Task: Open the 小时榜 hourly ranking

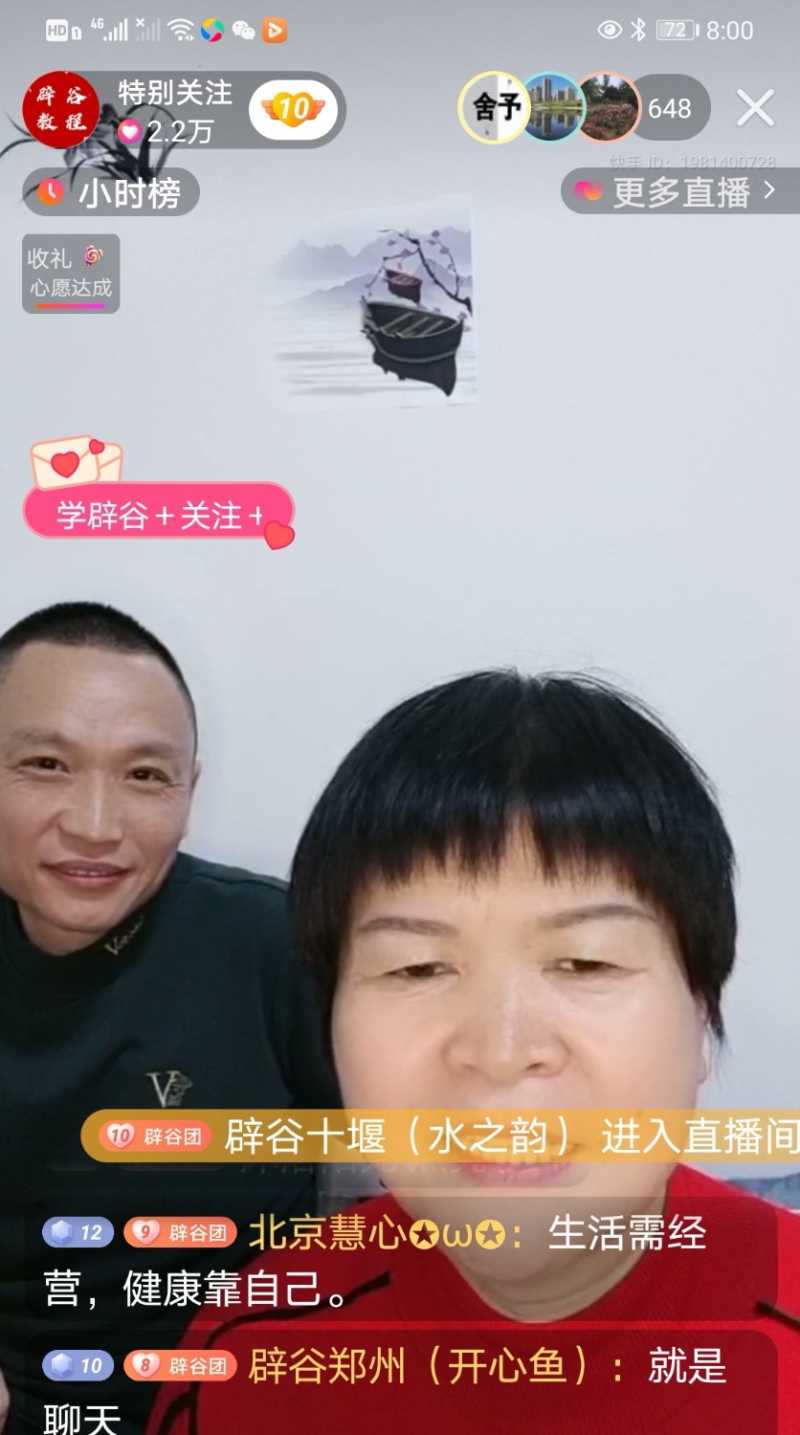Action: click(111, 193)
